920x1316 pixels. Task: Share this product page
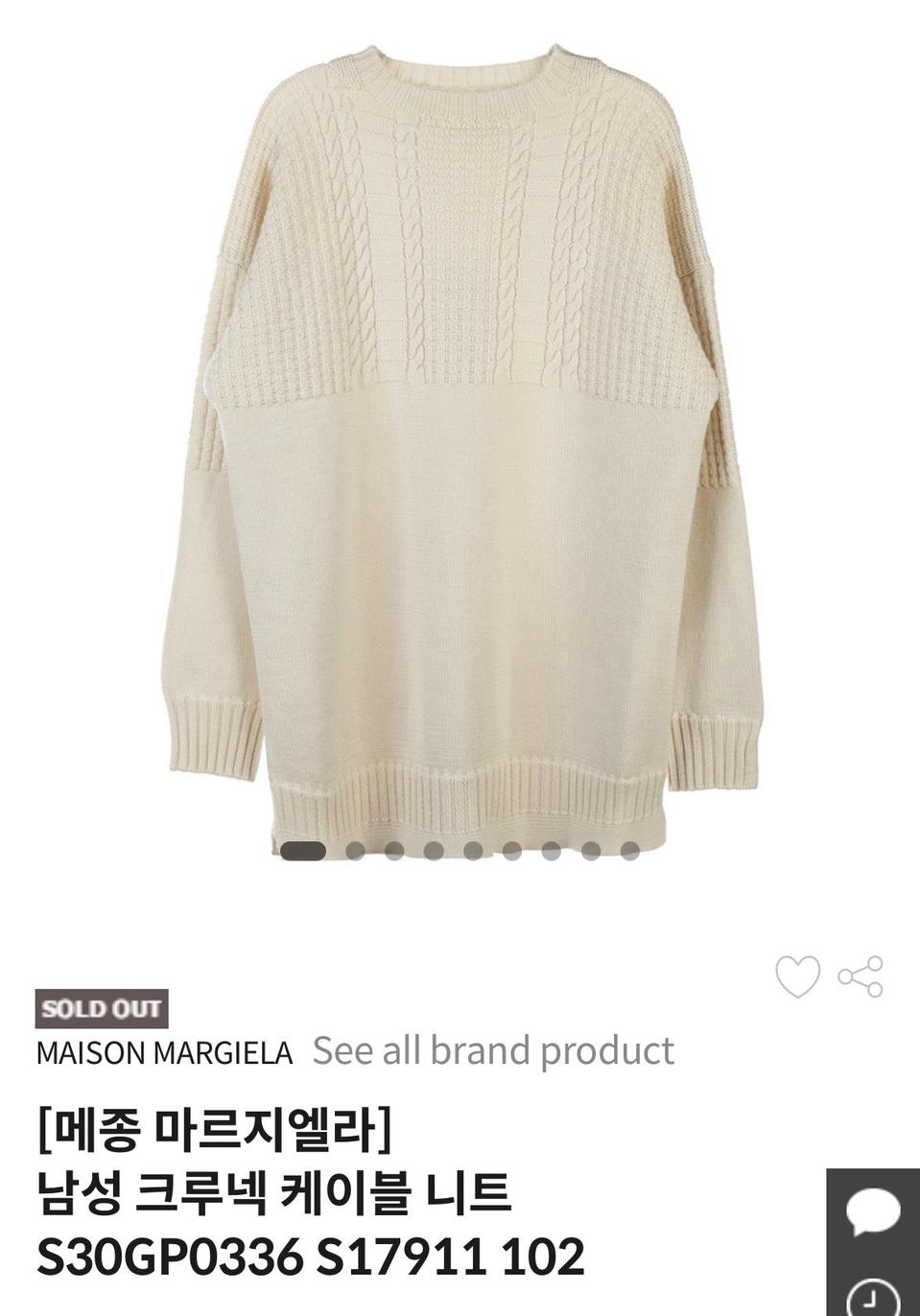(861, 976)
